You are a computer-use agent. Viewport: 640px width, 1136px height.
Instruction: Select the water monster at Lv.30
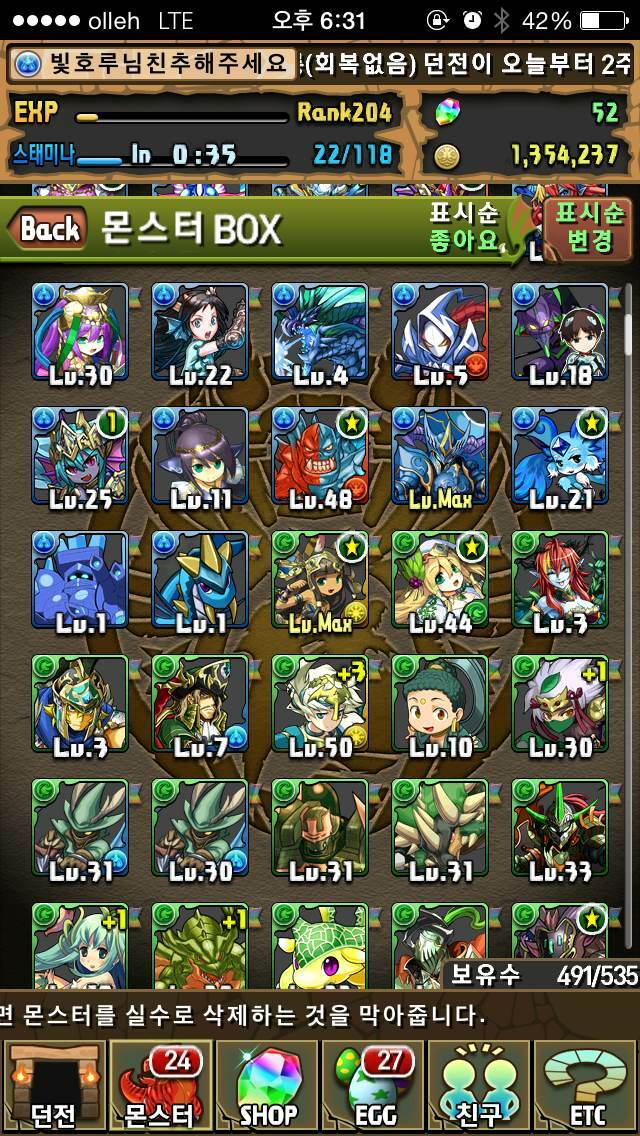80,332
